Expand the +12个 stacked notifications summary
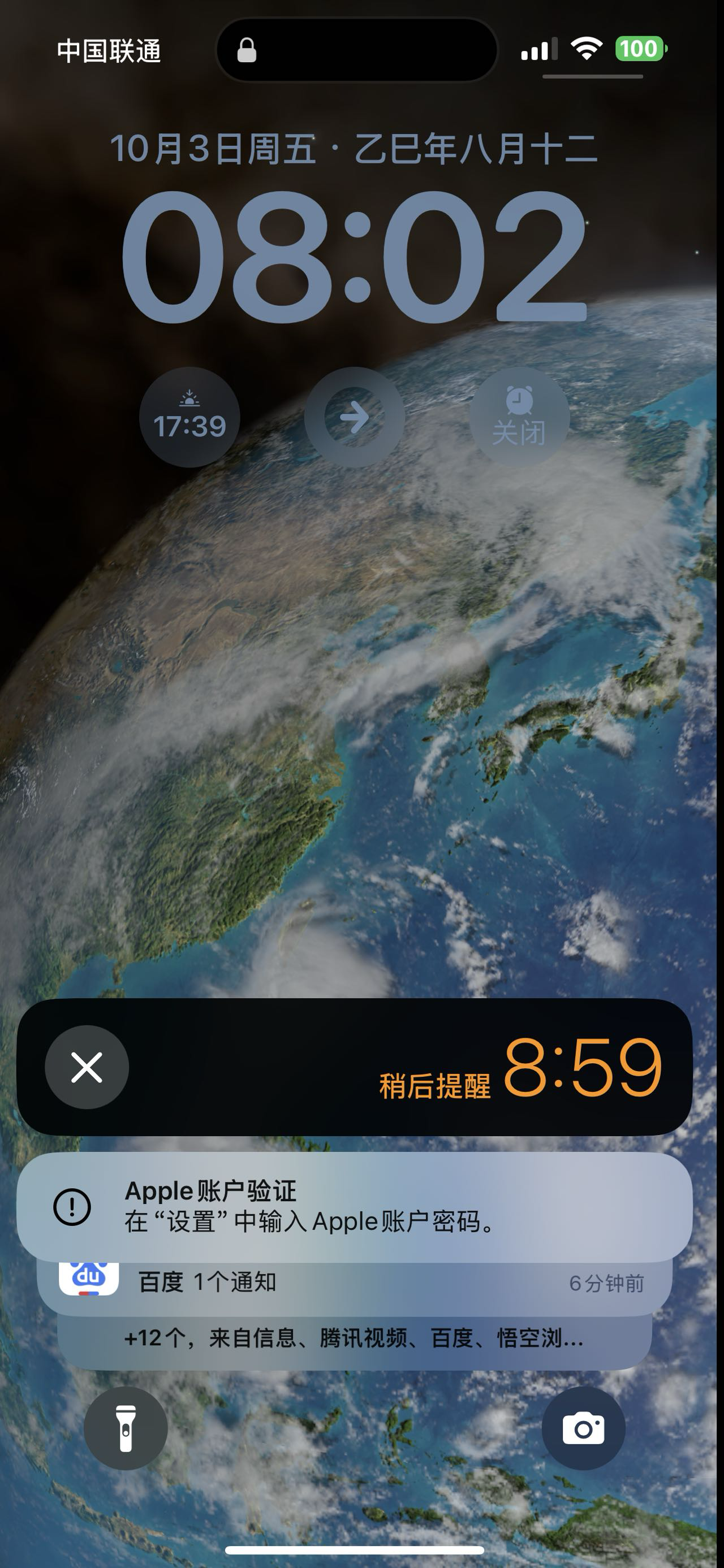Screen dimensions: 724x1568 pos(355,1339)
